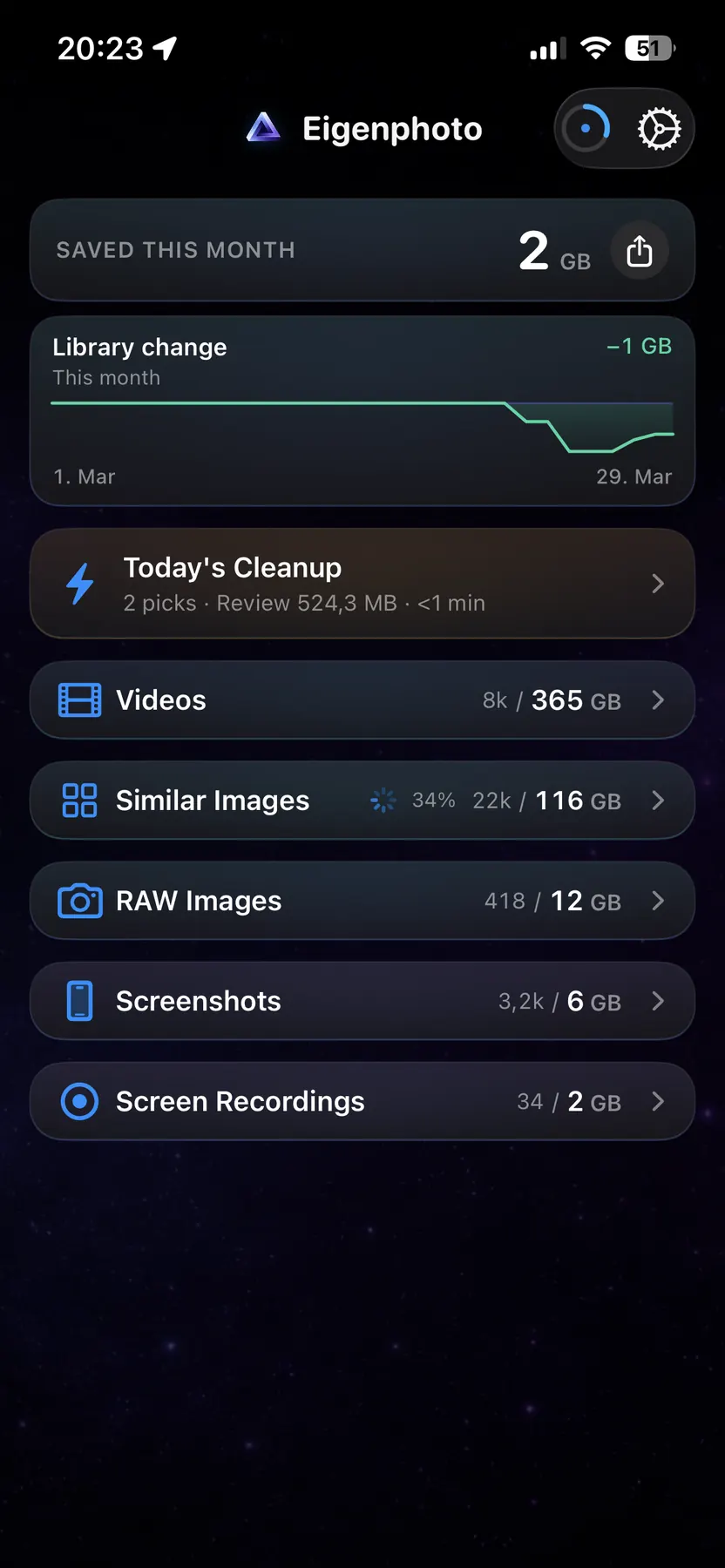Open app settings via the gear icon
725x1568 pixels.
[660, 128]
